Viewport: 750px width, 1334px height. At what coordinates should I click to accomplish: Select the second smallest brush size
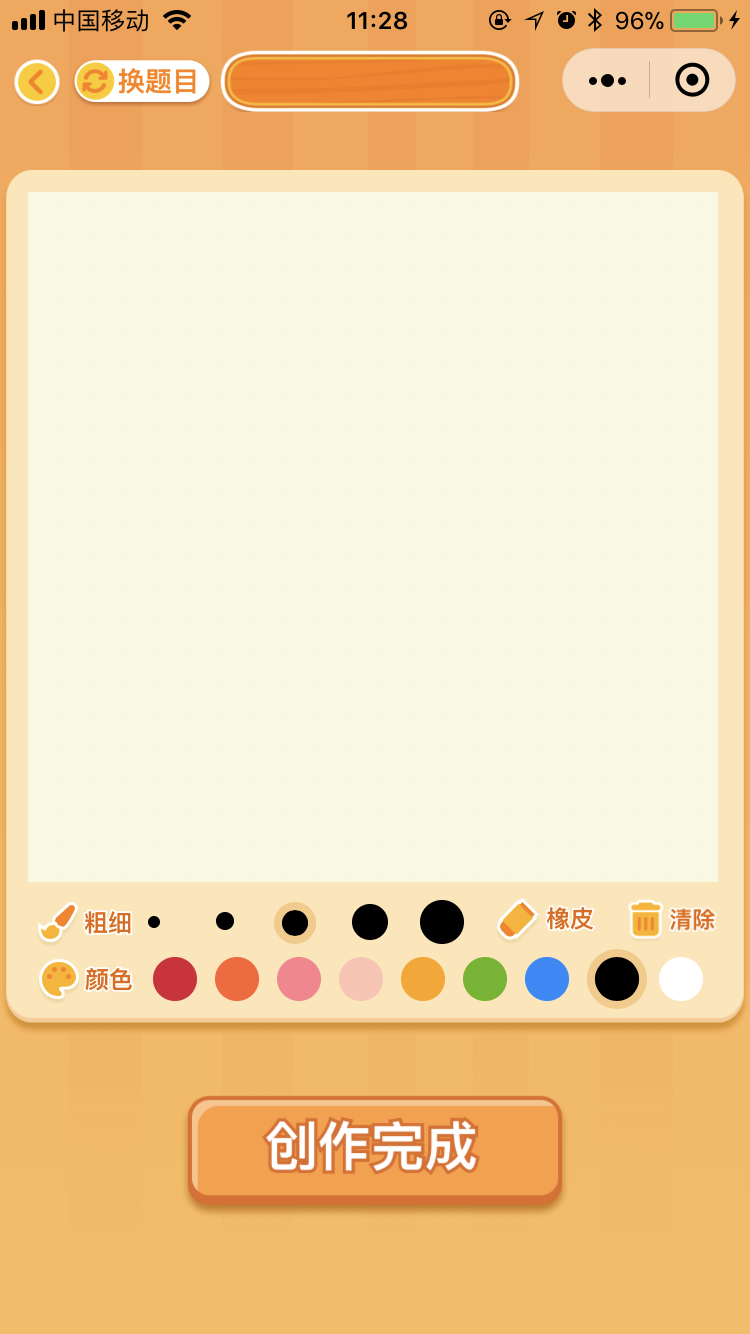pos(225,921)
